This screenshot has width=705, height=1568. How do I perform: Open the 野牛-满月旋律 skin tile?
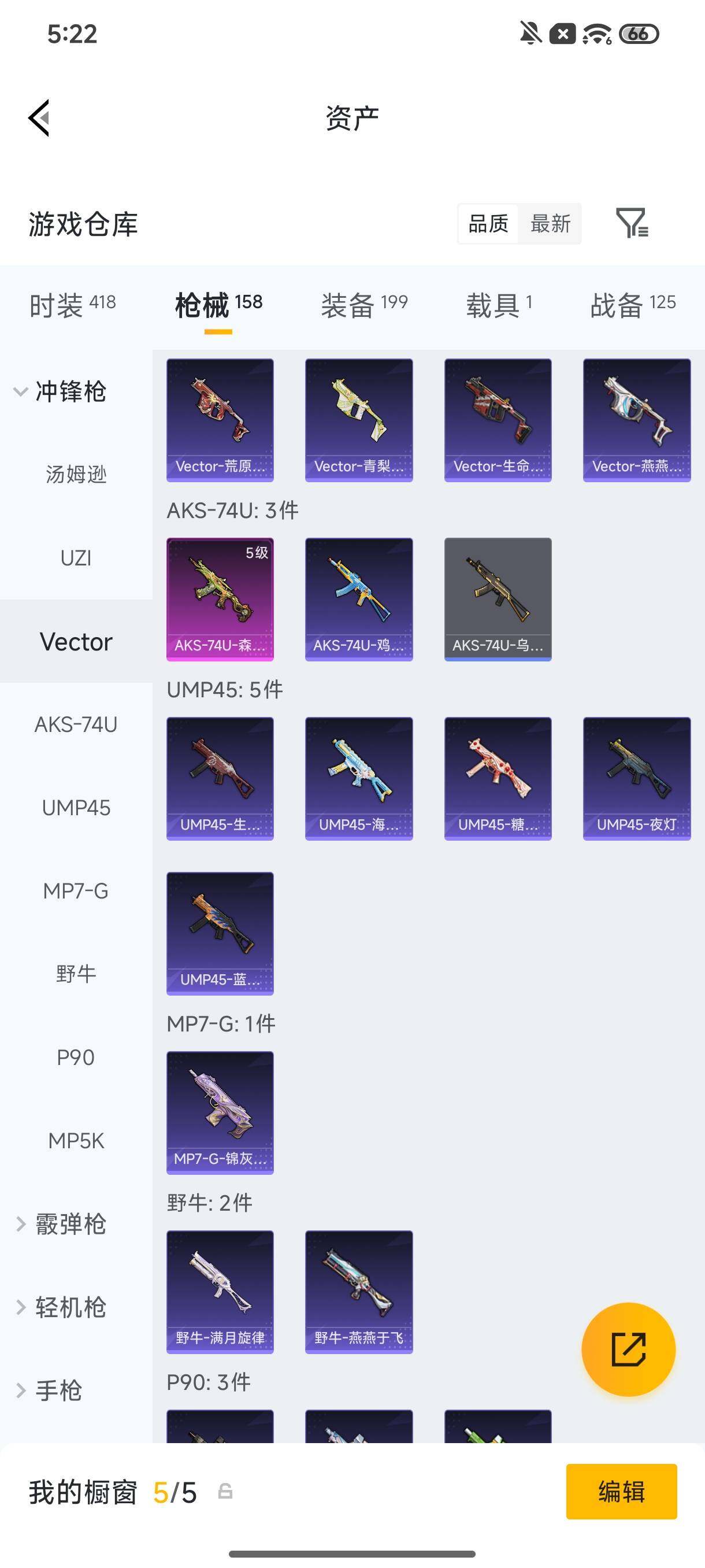[220, 1292]
